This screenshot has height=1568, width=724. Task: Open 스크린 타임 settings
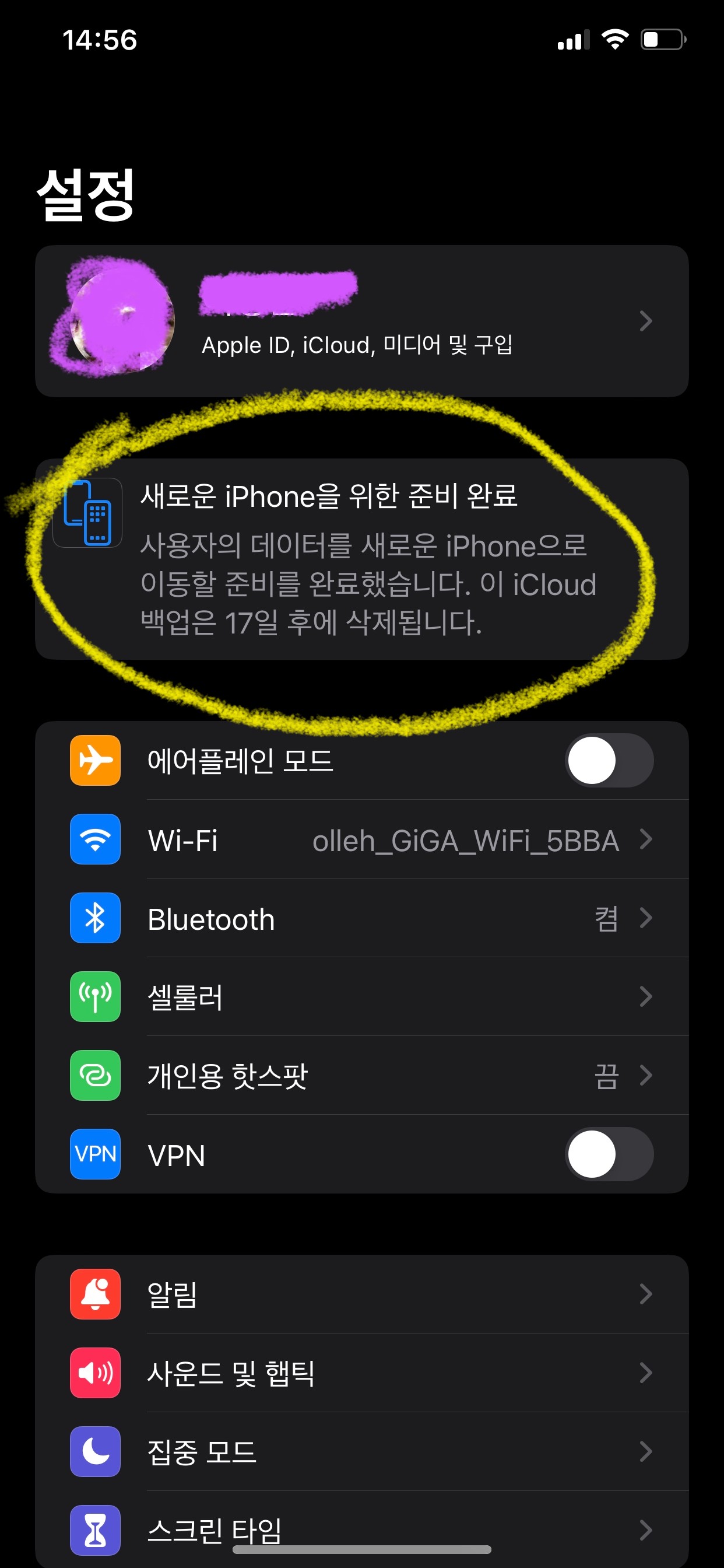point(361,1528)
